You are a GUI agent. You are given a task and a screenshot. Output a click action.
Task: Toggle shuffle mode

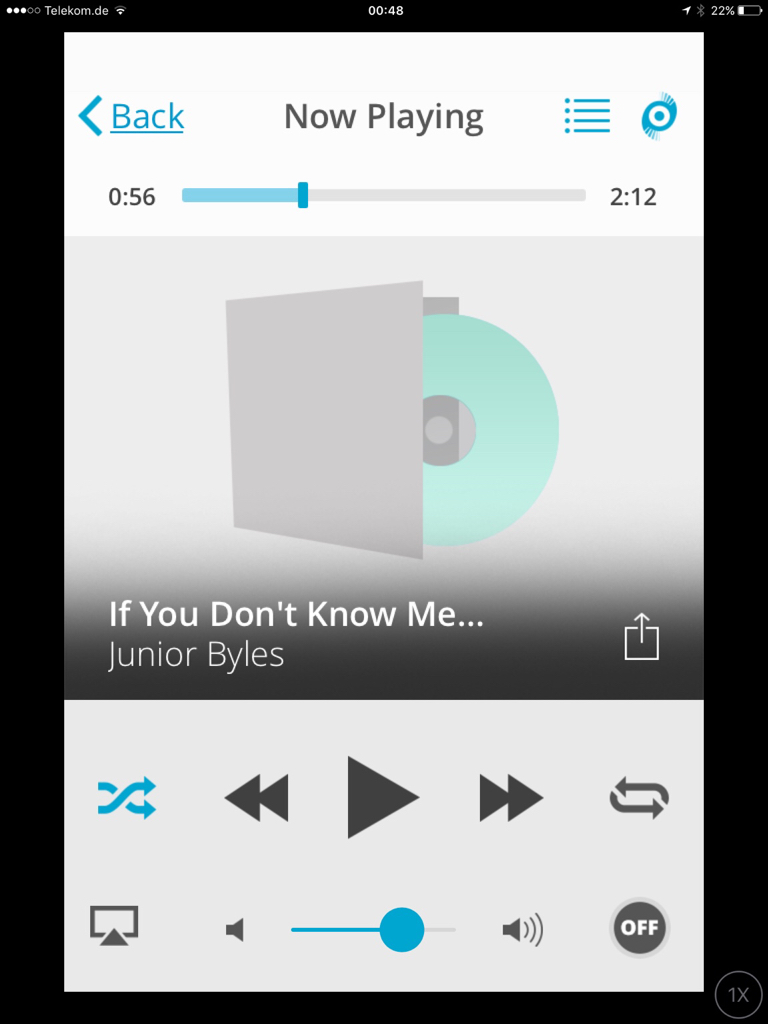127,798
